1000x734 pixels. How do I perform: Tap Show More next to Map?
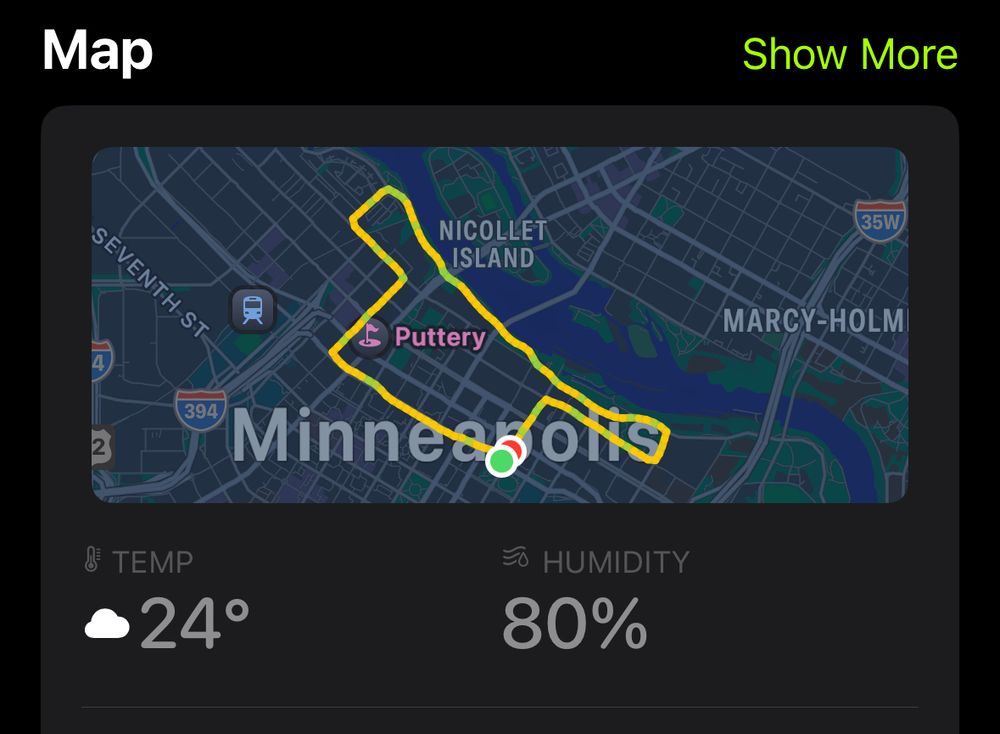pos(849,54)
